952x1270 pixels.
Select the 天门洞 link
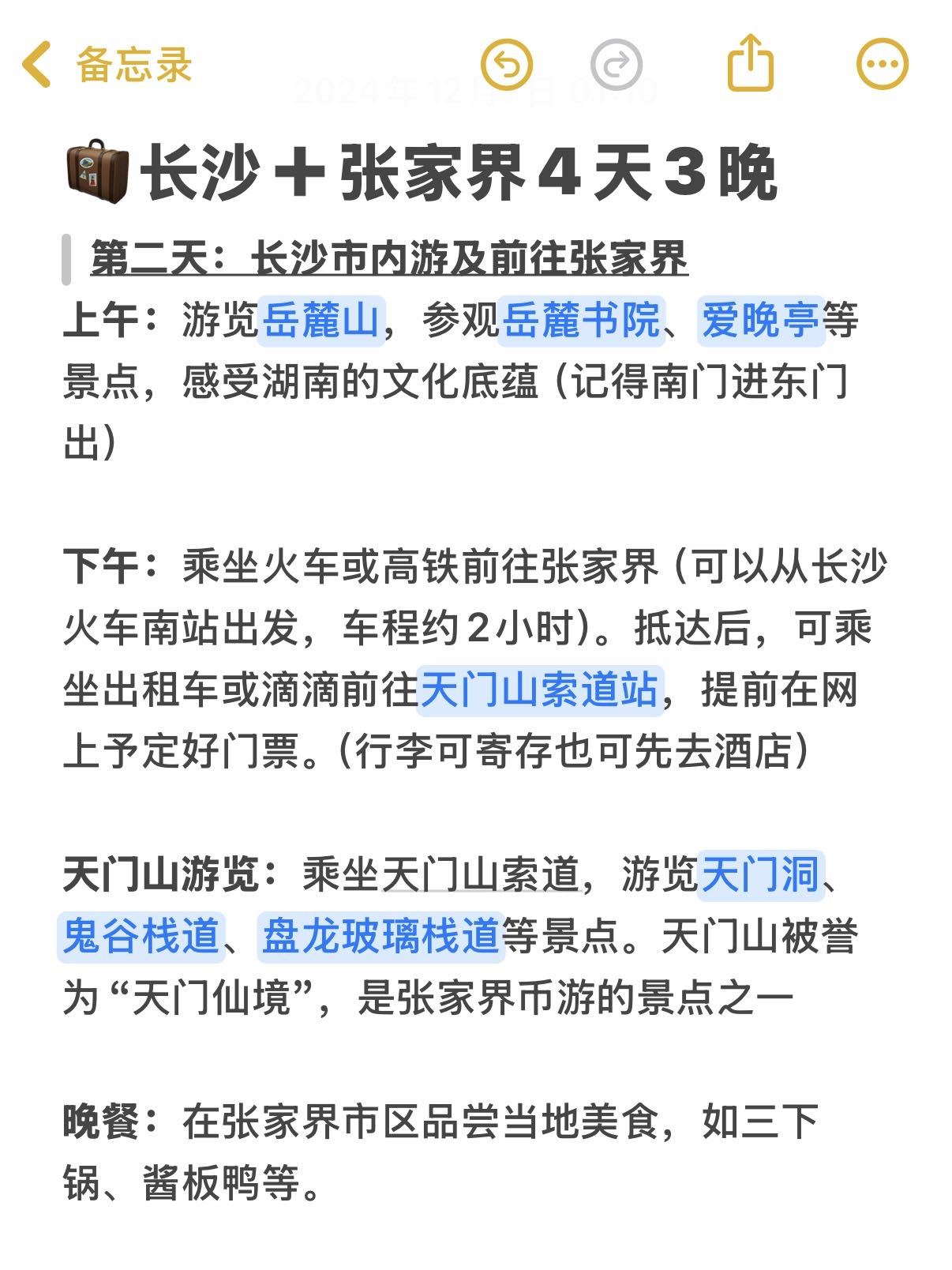tap(760, 874)
